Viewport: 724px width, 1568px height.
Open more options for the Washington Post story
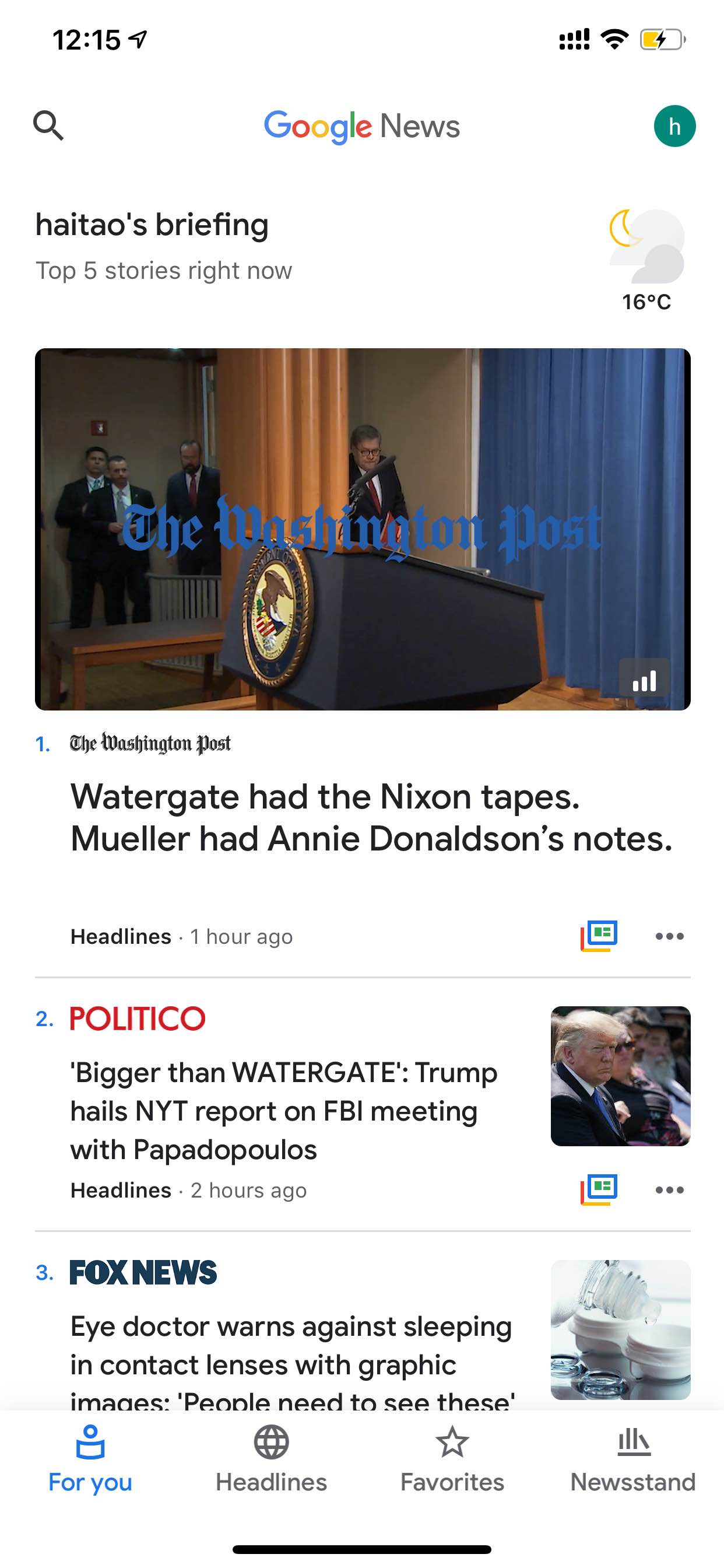669,936
